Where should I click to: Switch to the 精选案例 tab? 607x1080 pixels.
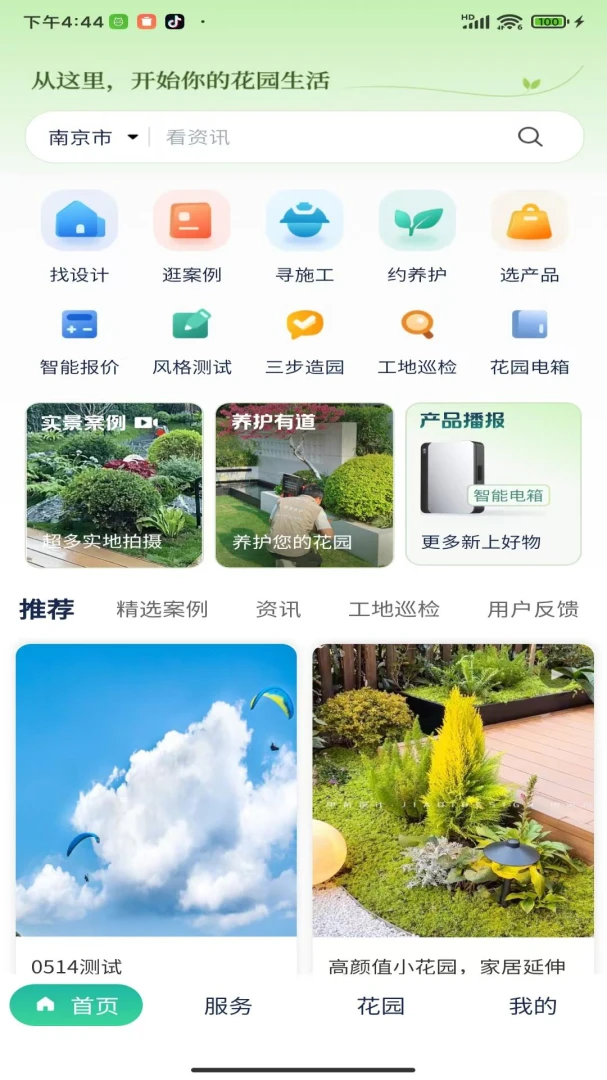162,609
